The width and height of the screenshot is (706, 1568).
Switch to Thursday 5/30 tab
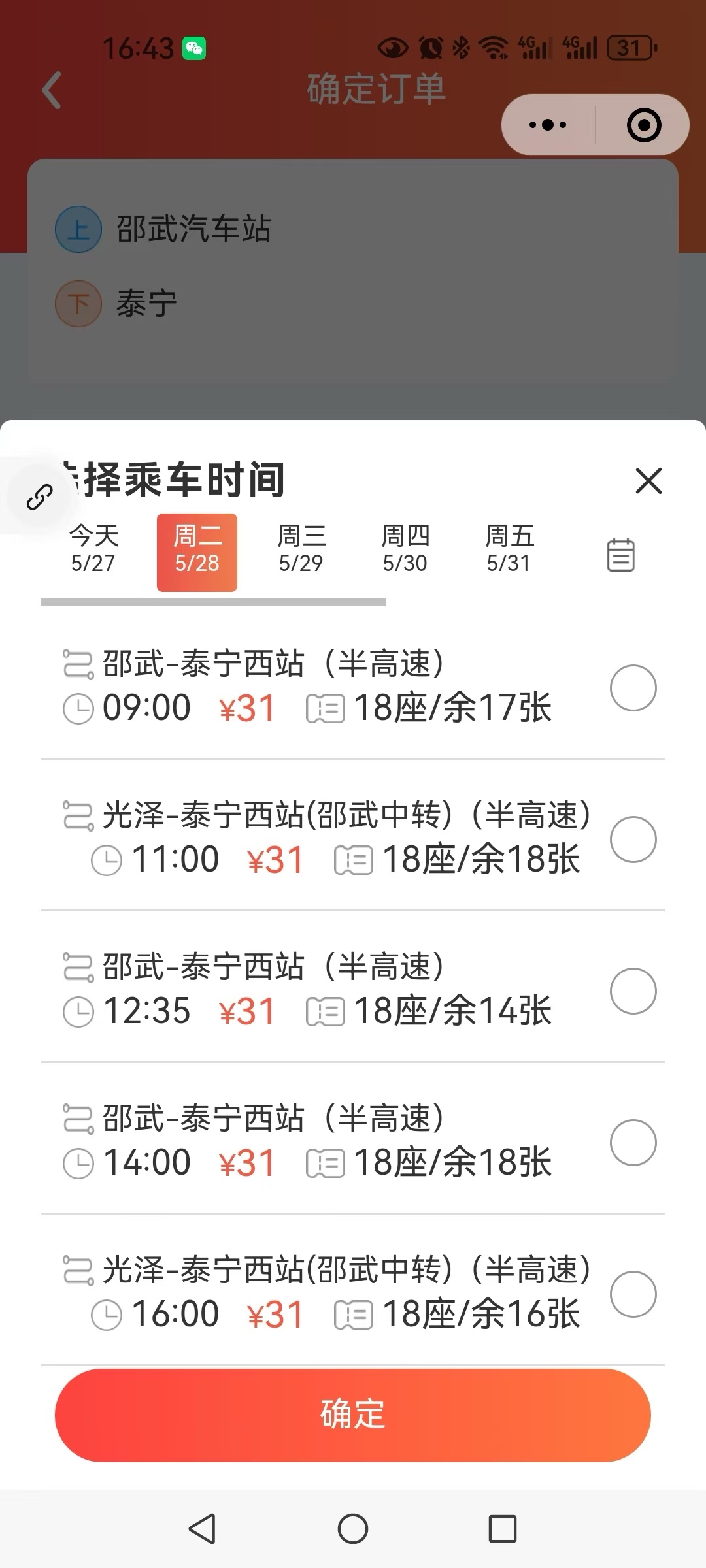pyautogui.click(x=405, y=550)
